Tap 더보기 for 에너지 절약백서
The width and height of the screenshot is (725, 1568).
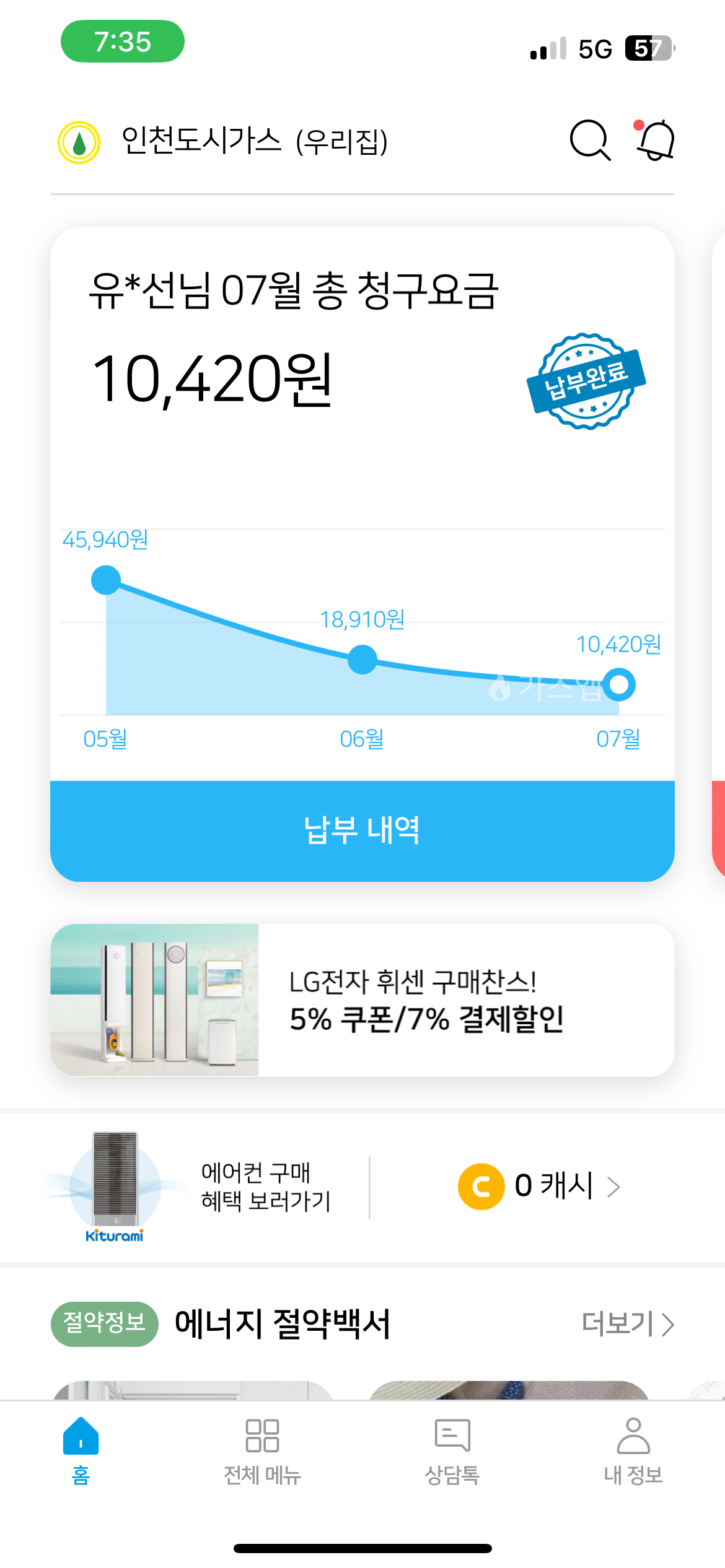point(627,1325)
